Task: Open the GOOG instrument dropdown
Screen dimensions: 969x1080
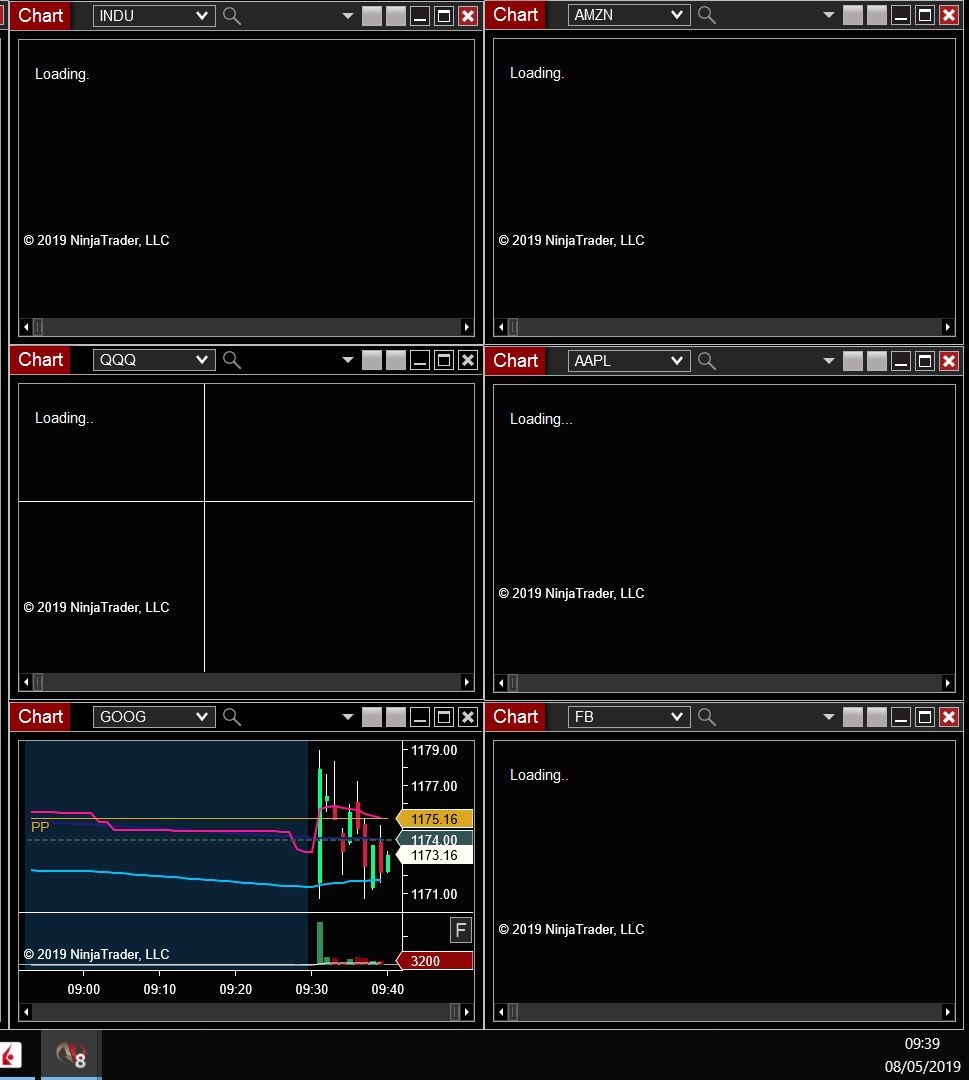Action: (202, 717)
